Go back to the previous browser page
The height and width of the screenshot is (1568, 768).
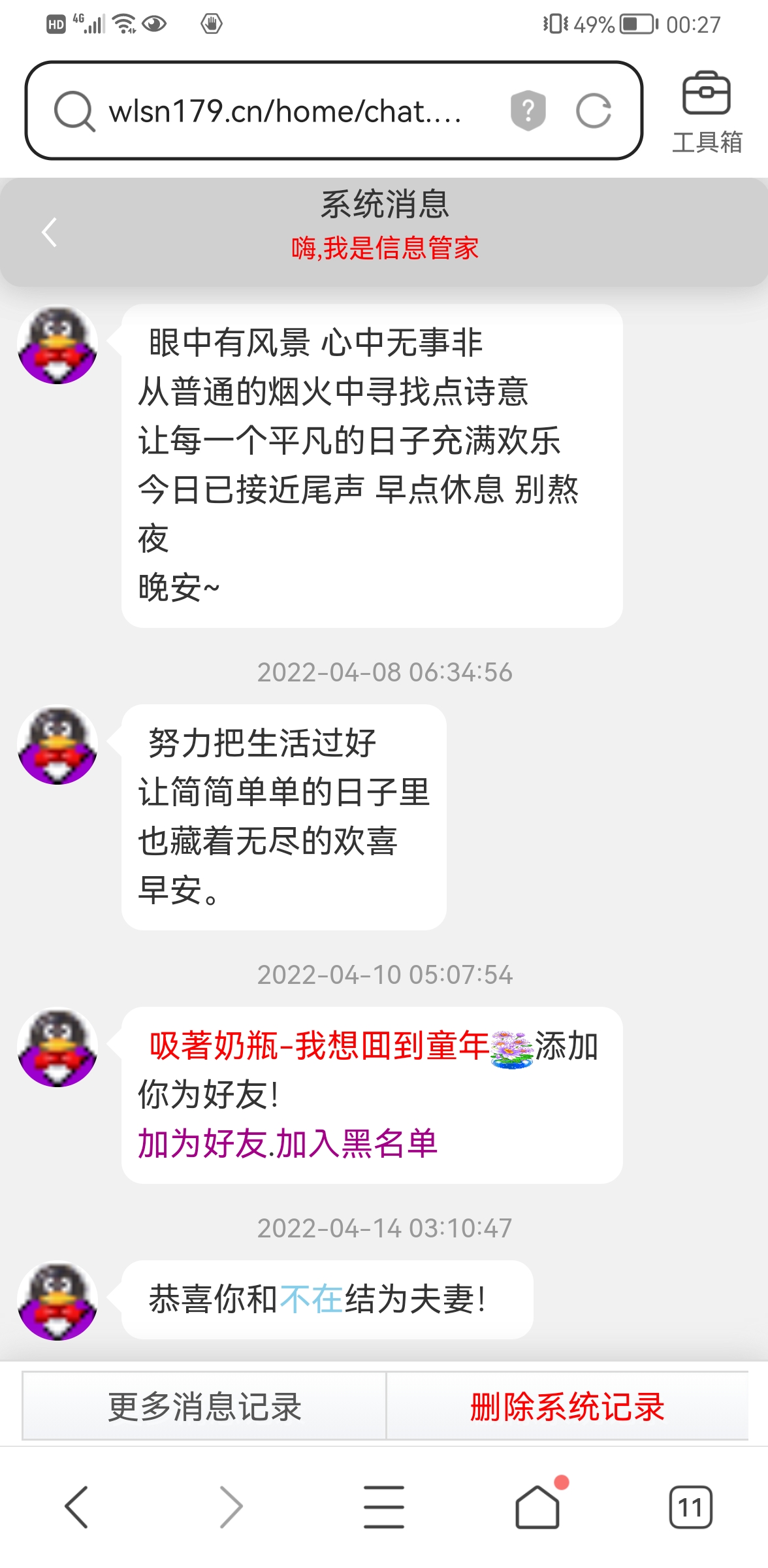coord(76,1507)
